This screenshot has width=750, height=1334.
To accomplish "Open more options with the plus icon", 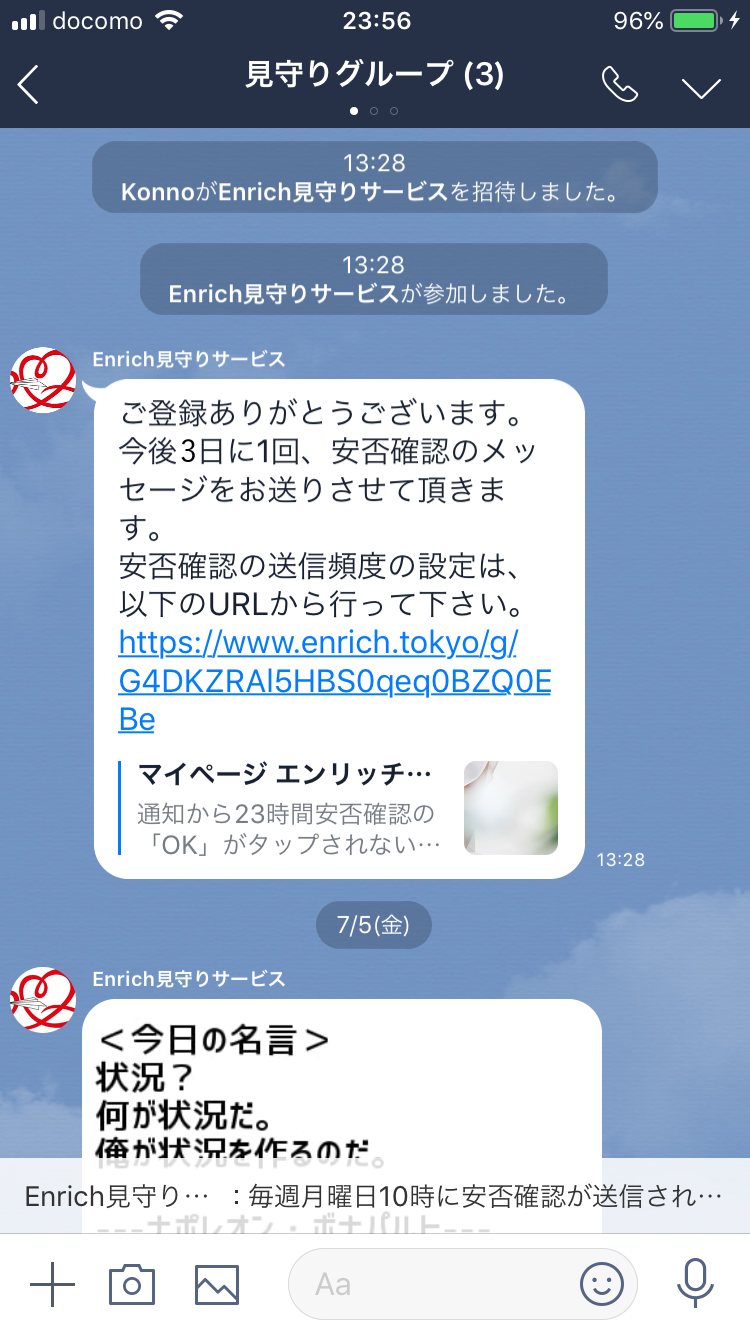I will click(52, 1283).
